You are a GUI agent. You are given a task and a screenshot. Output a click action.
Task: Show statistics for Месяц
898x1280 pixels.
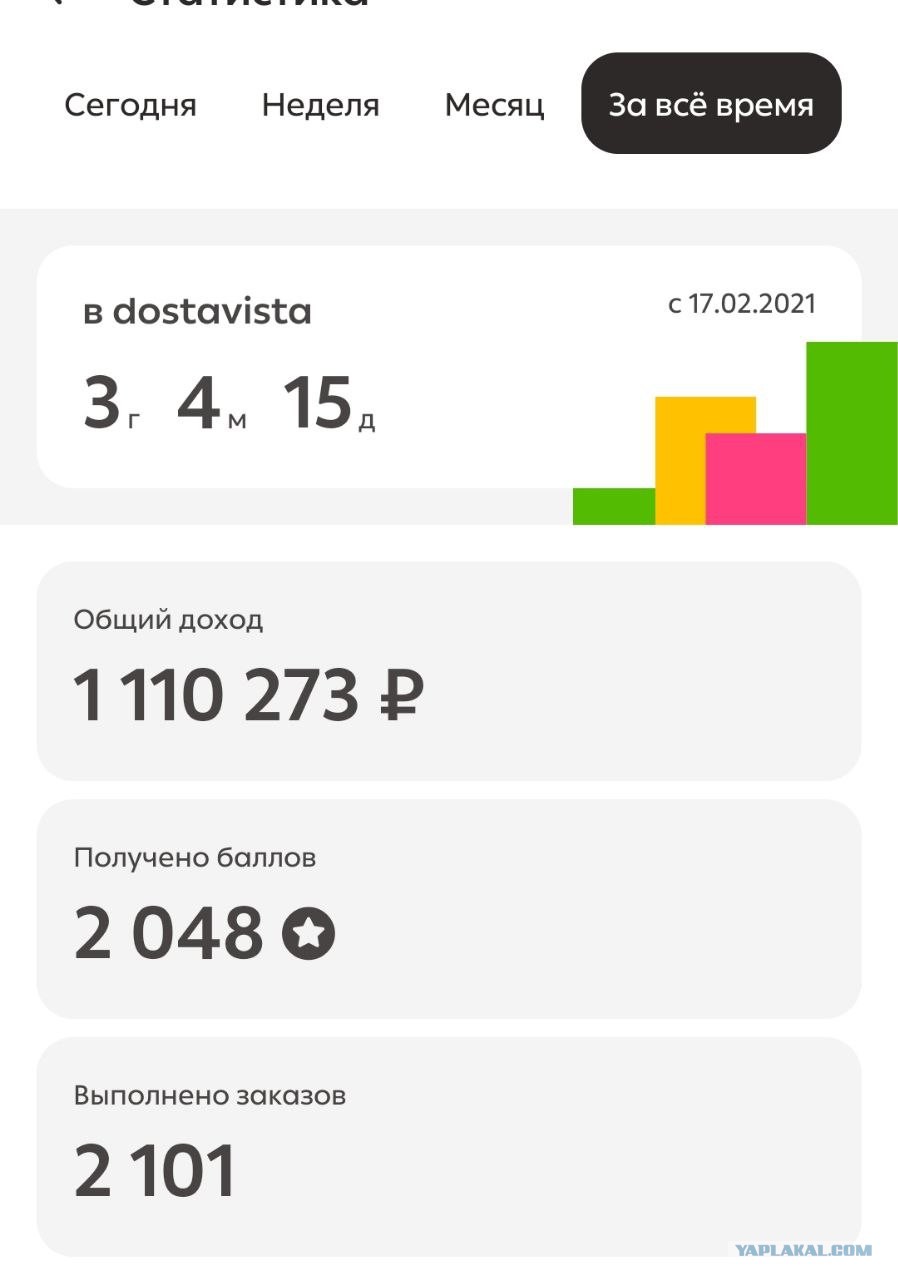pos(494,105)
